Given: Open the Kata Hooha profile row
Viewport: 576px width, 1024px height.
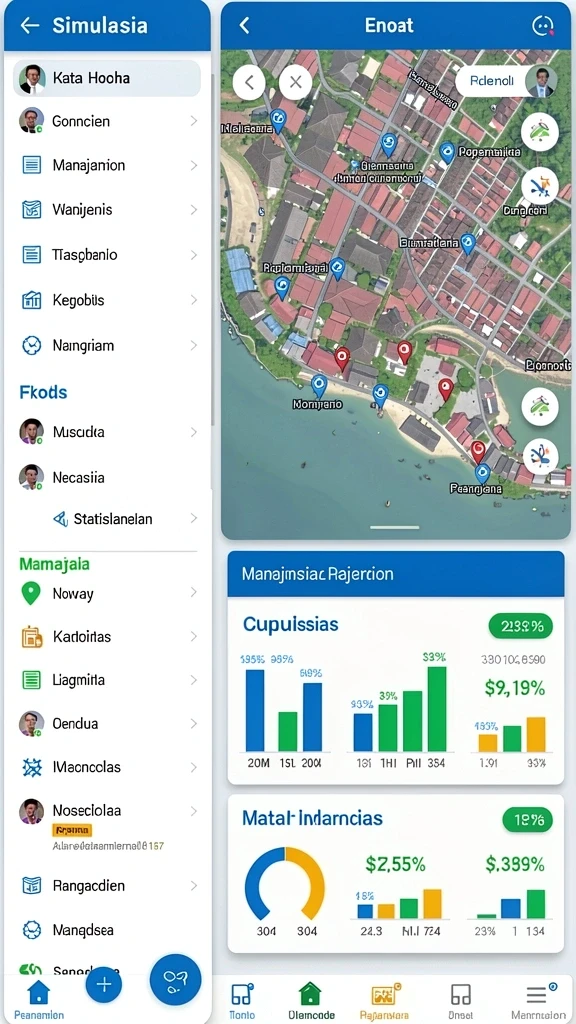Looking at the screenshot, I should click(107, 78).
